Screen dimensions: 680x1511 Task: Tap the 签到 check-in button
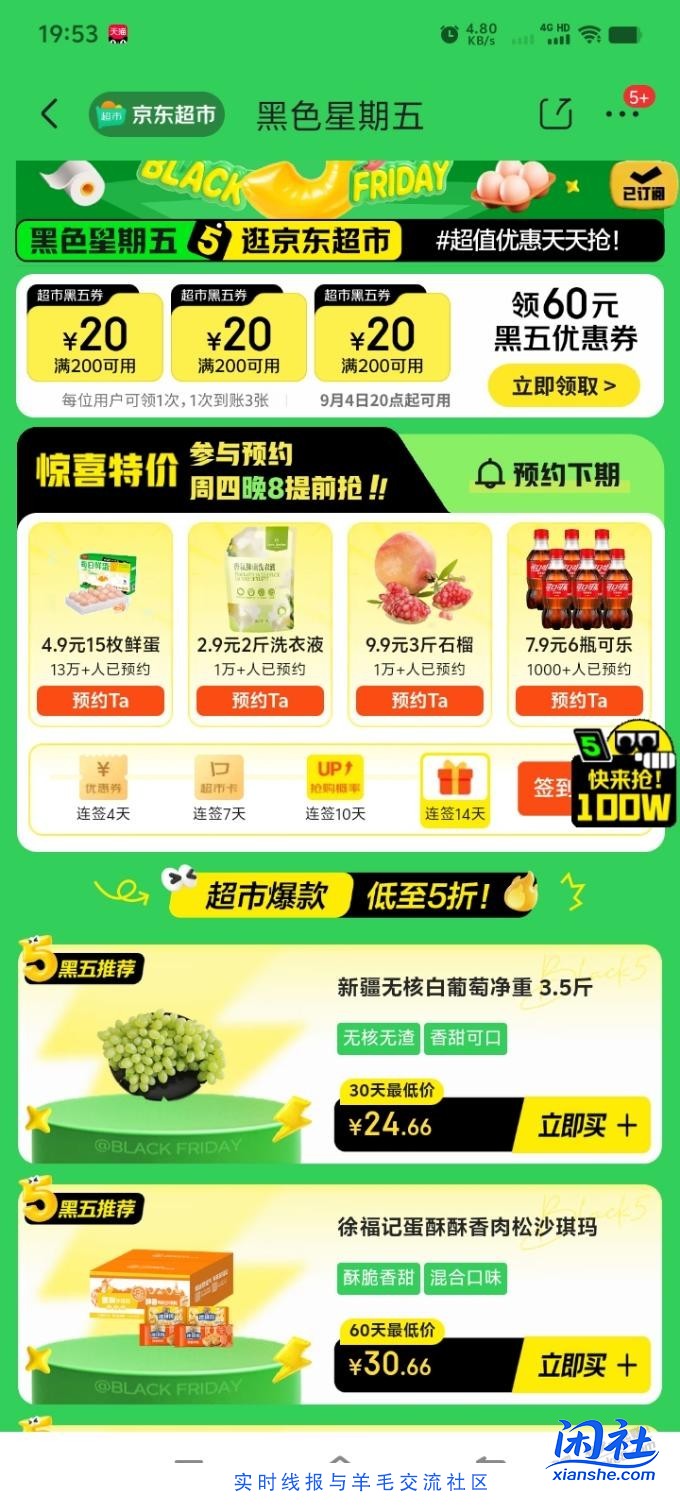pos(544,788)
